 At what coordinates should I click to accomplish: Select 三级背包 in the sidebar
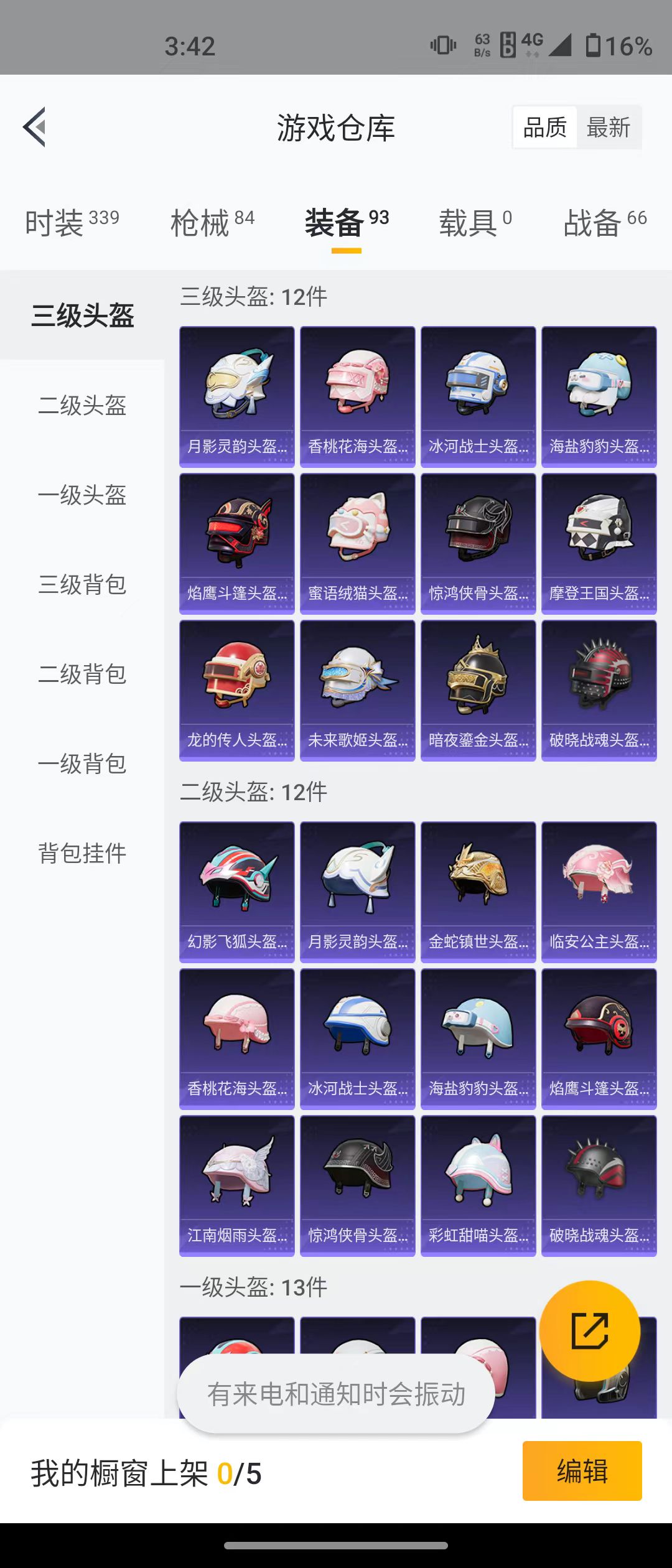[82, 584]
